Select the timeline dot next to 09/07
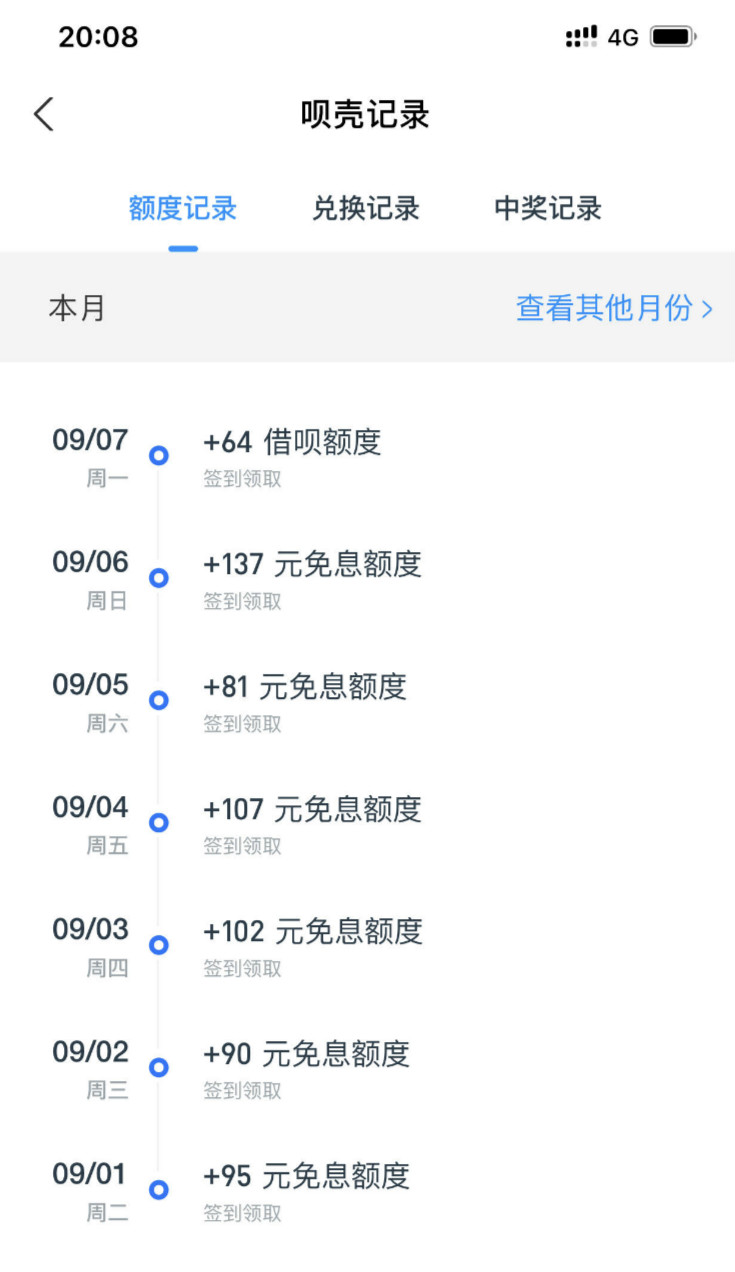 click(x=158, y=455)
